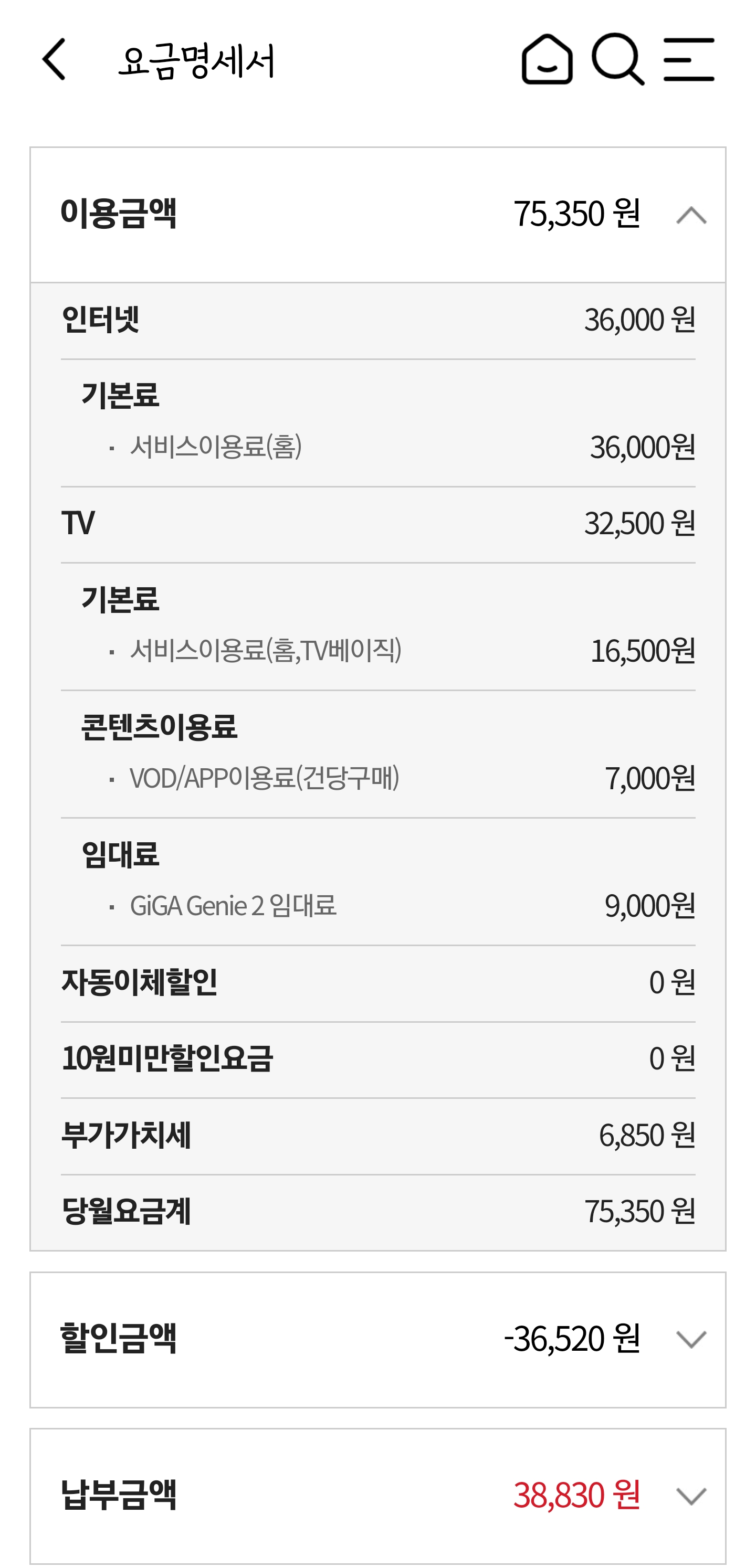Expand the 납부금액 section

tap(691, 1496)
